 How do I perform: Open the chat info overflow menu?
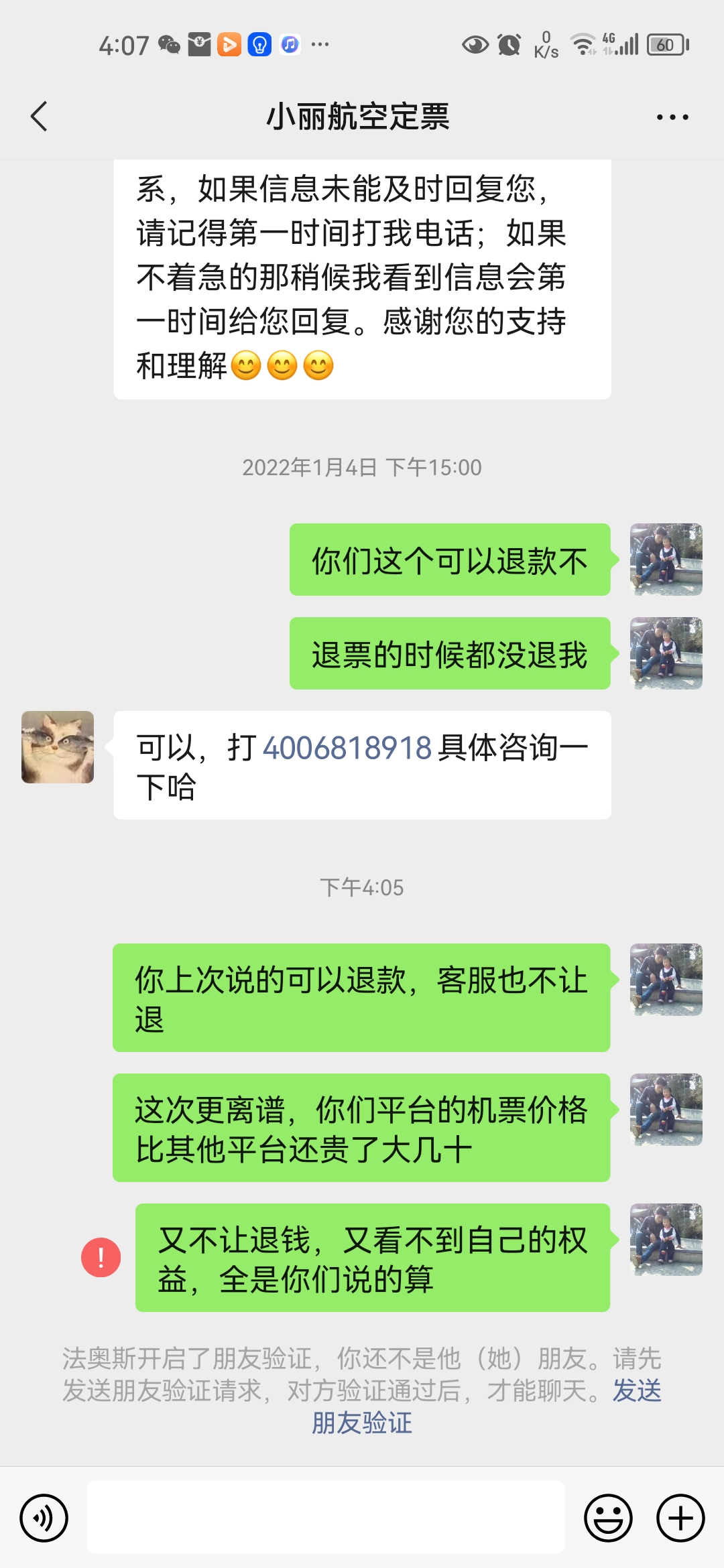[672, 117]
